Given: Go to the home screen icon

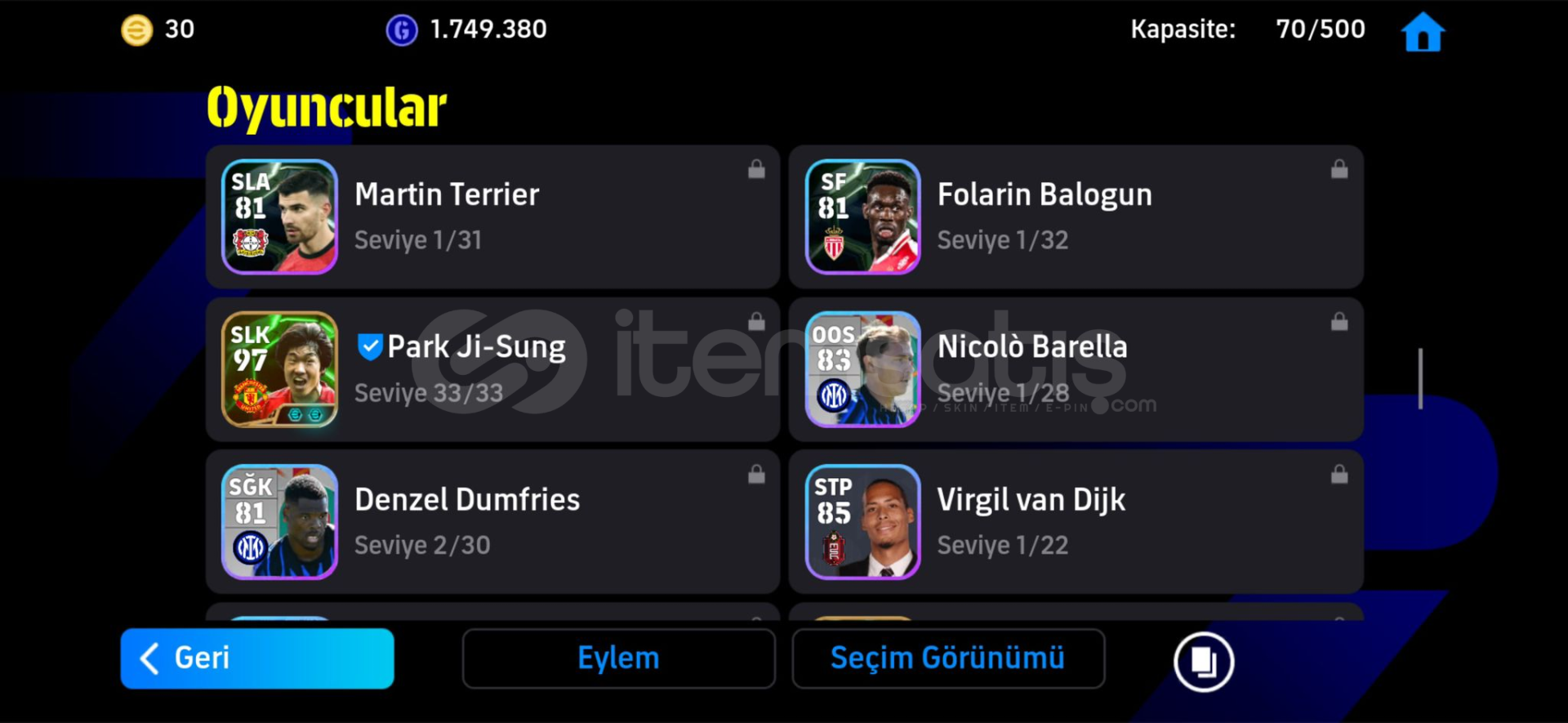Looking at the screenshot, I should 1423,33.
